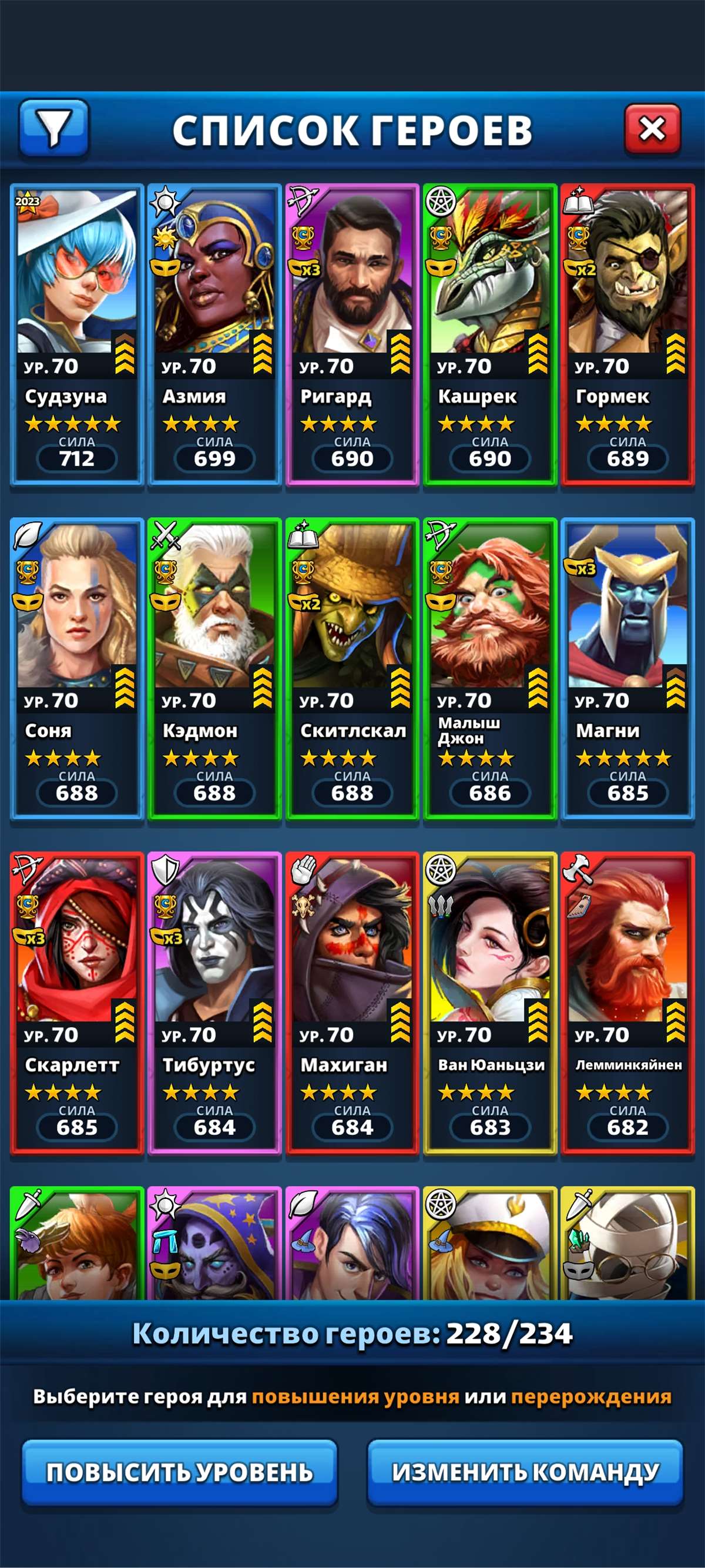Screen dimensions: 705x1568
Task: Pick hero Соня
Action: click(76, 668)
